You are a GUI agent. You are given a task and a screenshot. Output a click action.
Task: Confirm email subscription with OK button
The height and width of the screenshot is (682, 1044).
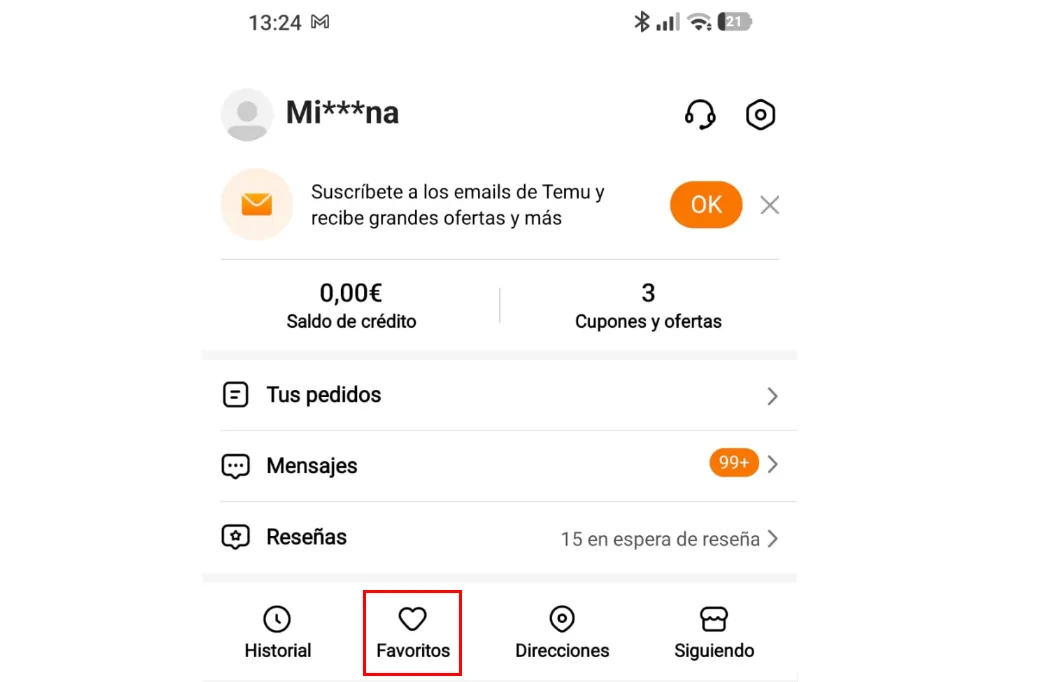(706, 205)
